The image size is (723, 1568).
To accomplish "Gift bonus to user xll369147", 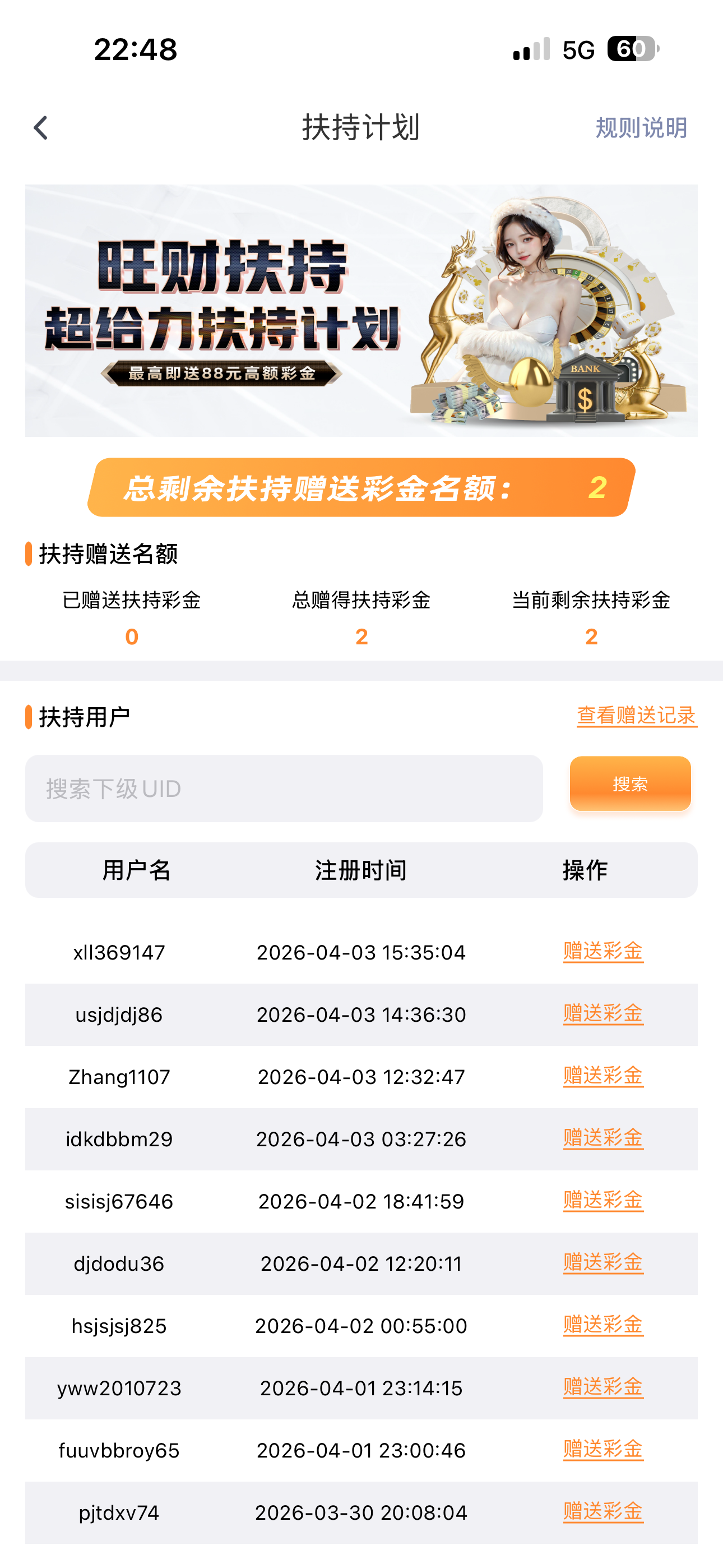I will [602, 951].
